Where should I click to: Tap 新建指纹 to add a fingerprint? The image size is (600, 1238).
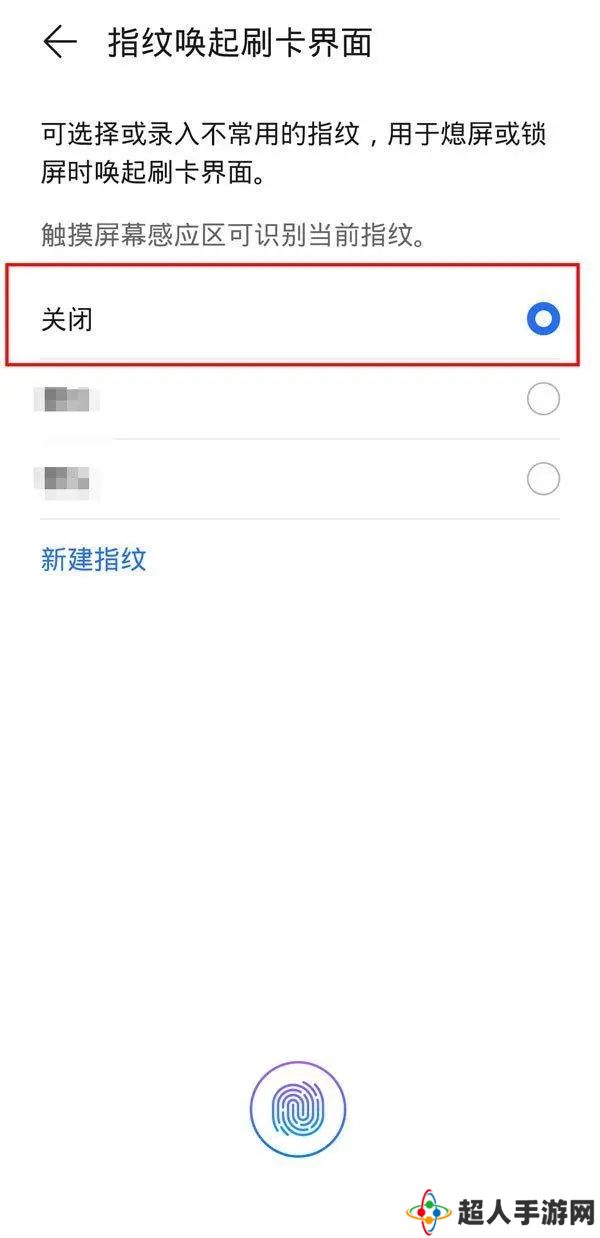[x=94, y=559]
